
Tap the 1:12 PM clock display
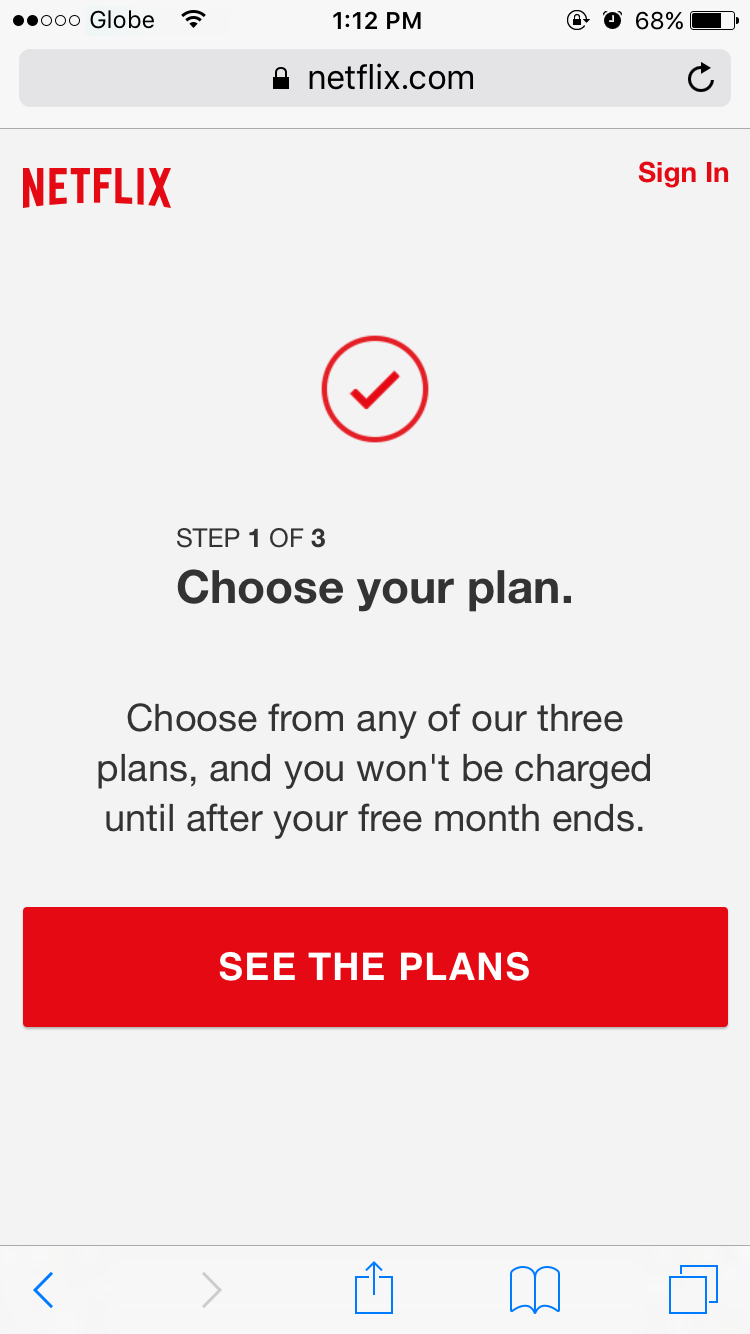pyautogui.click(x=376, y=19)
